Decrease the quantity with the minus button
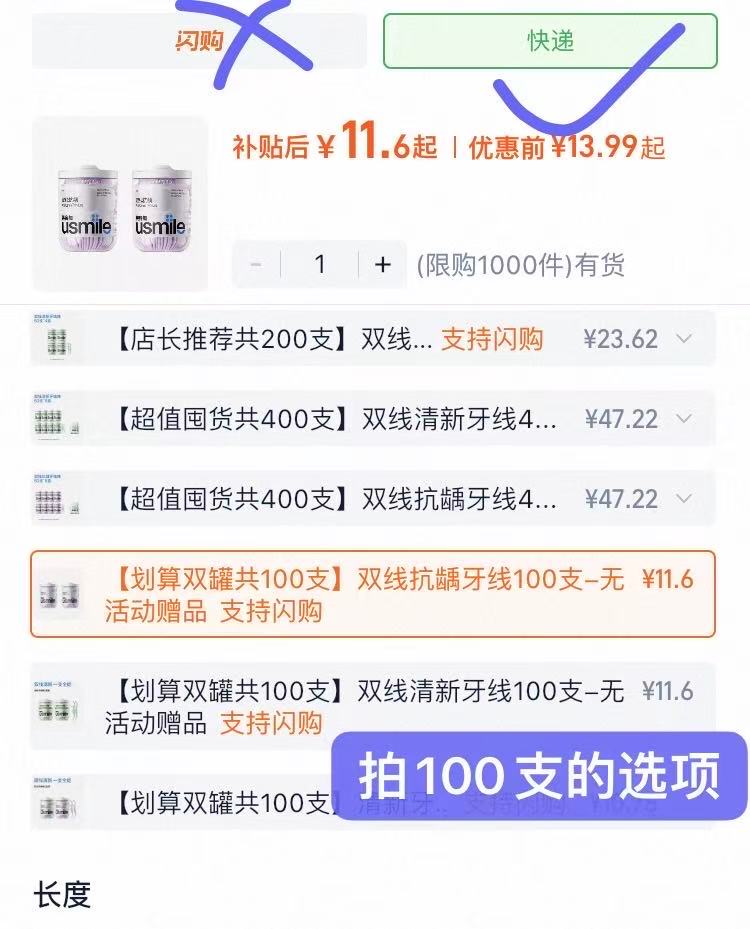 pos(256,264)
